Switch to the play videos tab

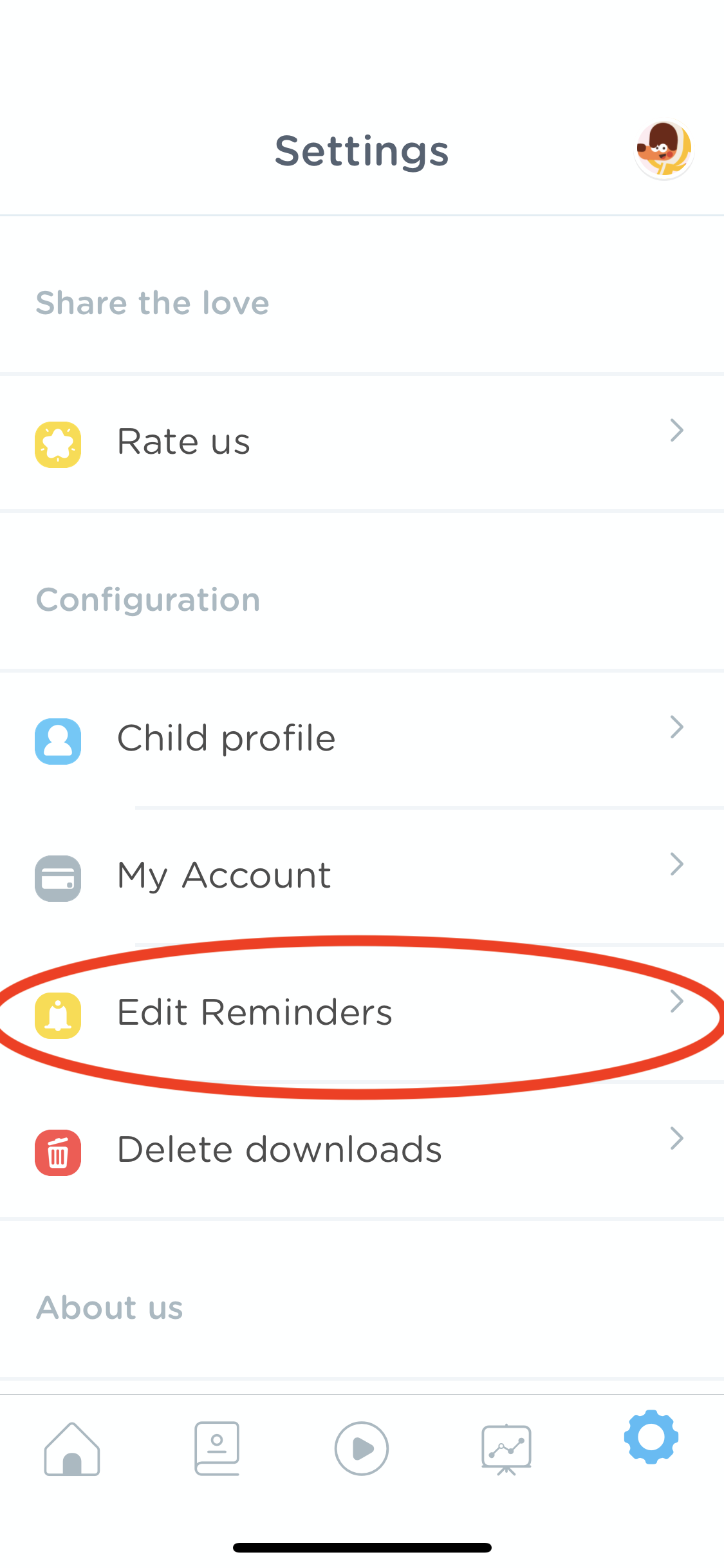click(x=362, y=1449)
